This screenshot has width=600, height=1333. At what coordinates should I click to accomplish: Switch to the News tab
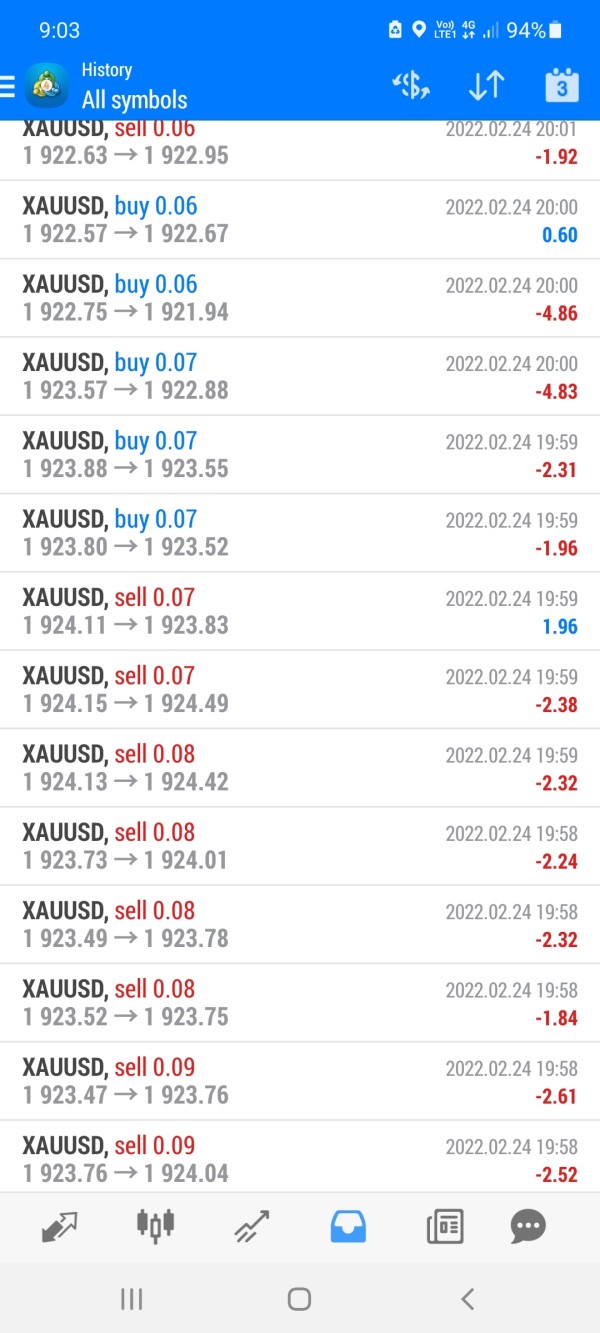click(445, 1225)
